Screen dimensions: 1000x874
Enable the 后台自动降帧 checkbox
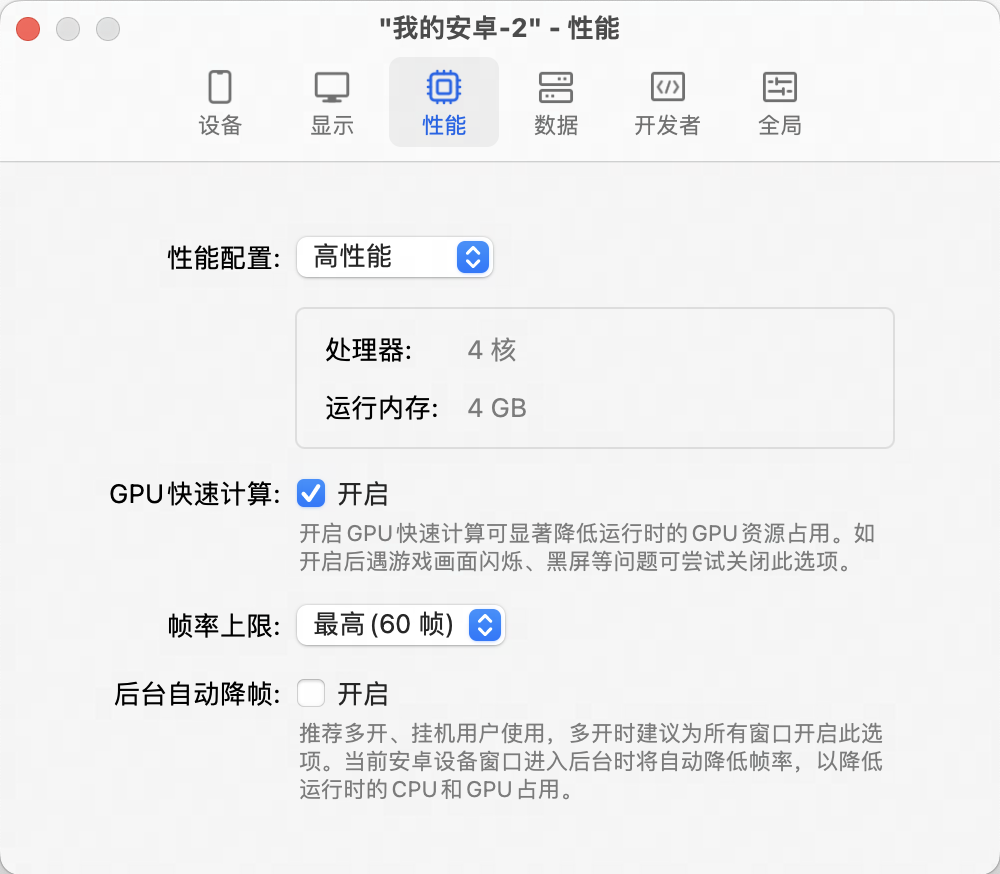(x=311, y=693)
